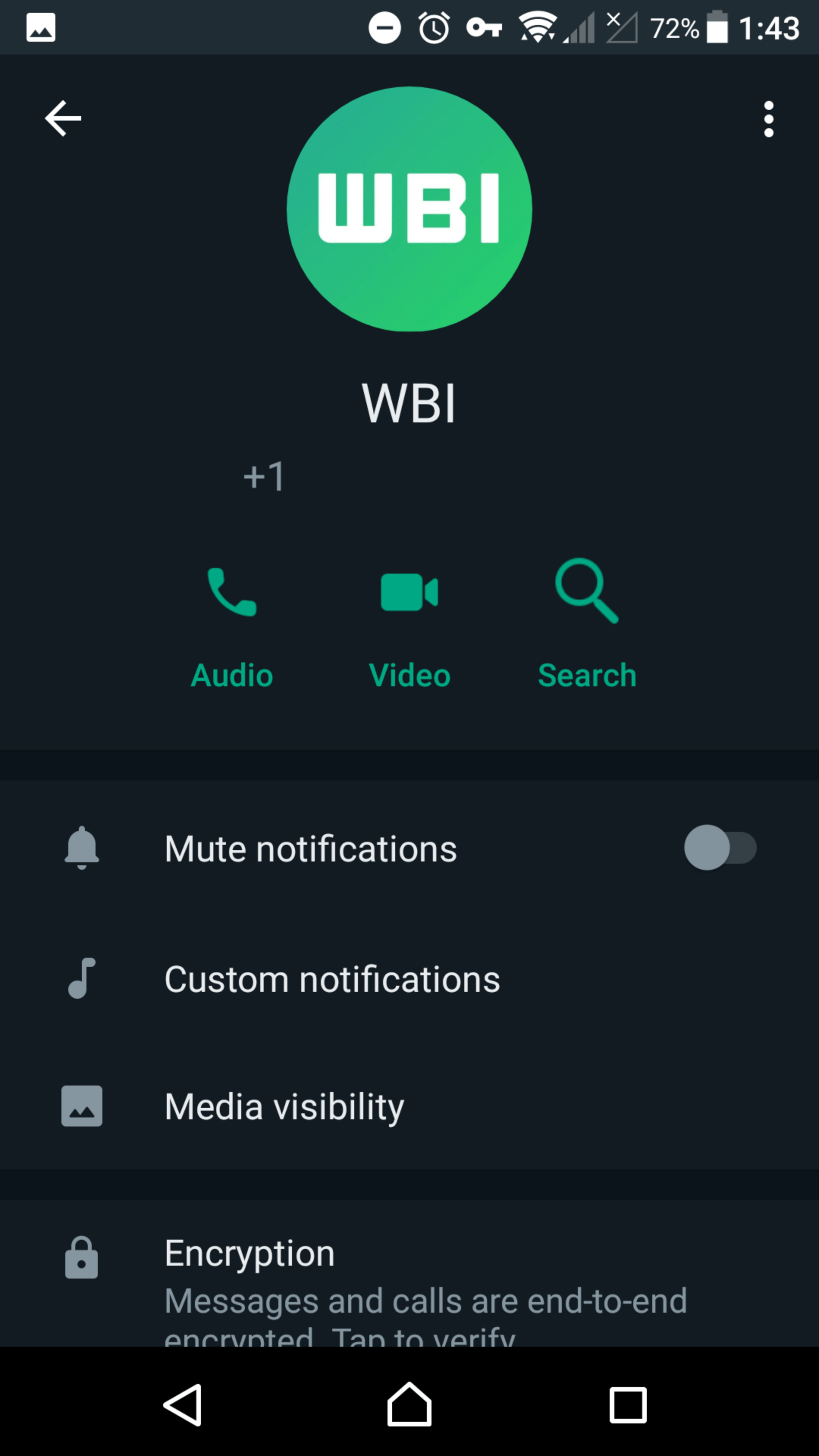Image resolution: width=819 pixels, height=1456 pixels.
Task: Open Custom notifications settings
Action: [333, 978]
